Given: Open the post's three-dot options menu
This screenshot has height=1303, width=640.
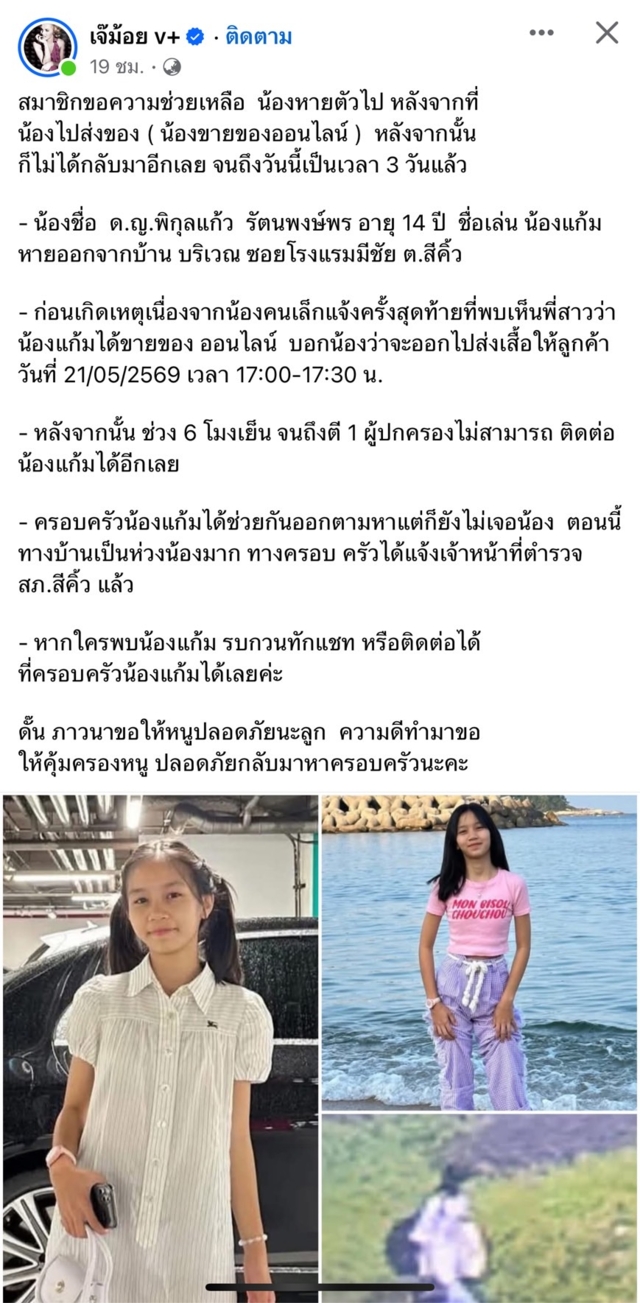Looking at the screenshot, I should [x=541, y=33].
